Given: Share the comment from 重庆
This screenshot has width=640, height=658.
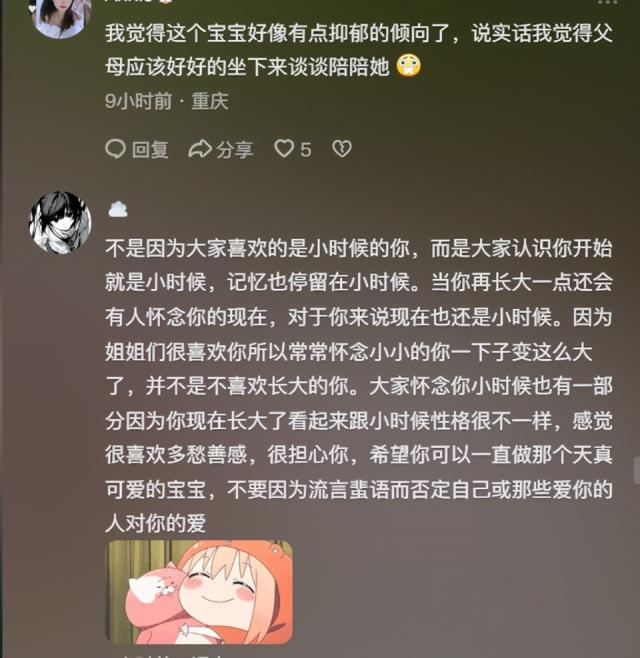Looking at the screenshot, I should click(221, 149).
